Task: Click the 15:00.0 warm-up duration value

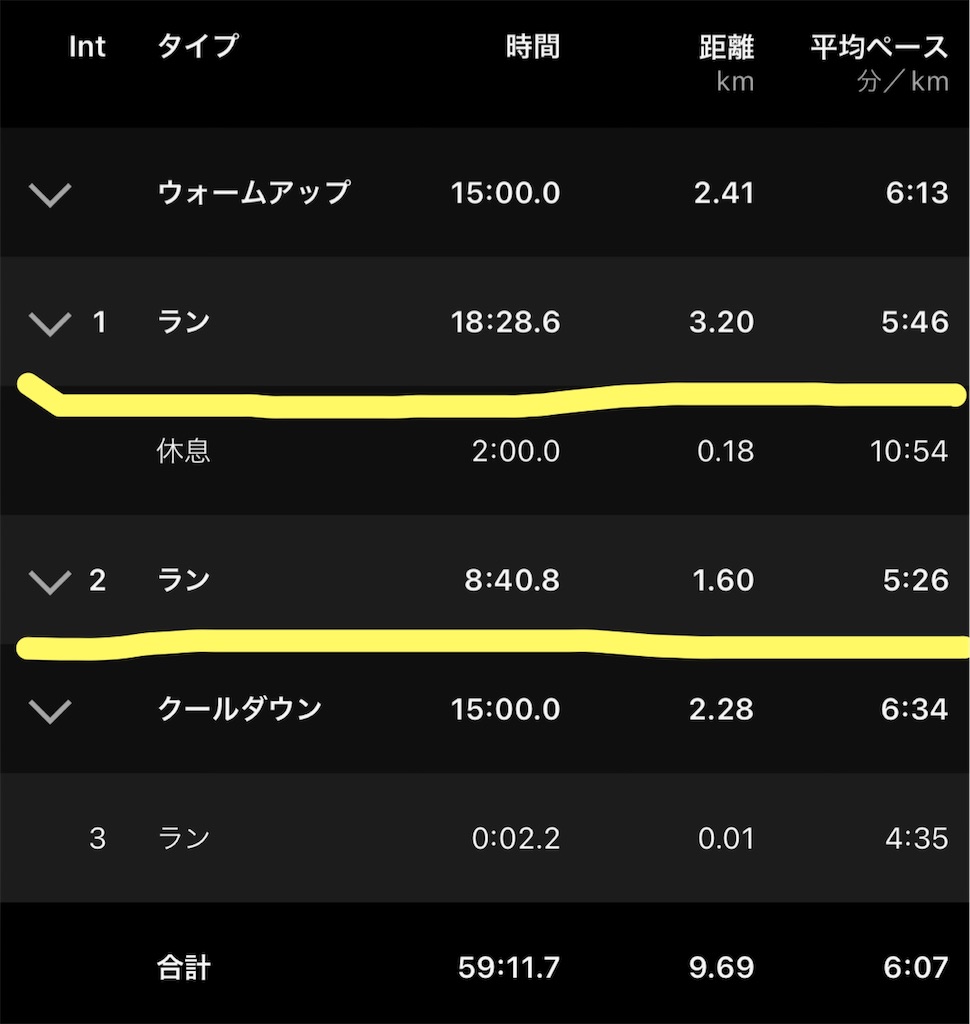Action: [x=506, y=193]
